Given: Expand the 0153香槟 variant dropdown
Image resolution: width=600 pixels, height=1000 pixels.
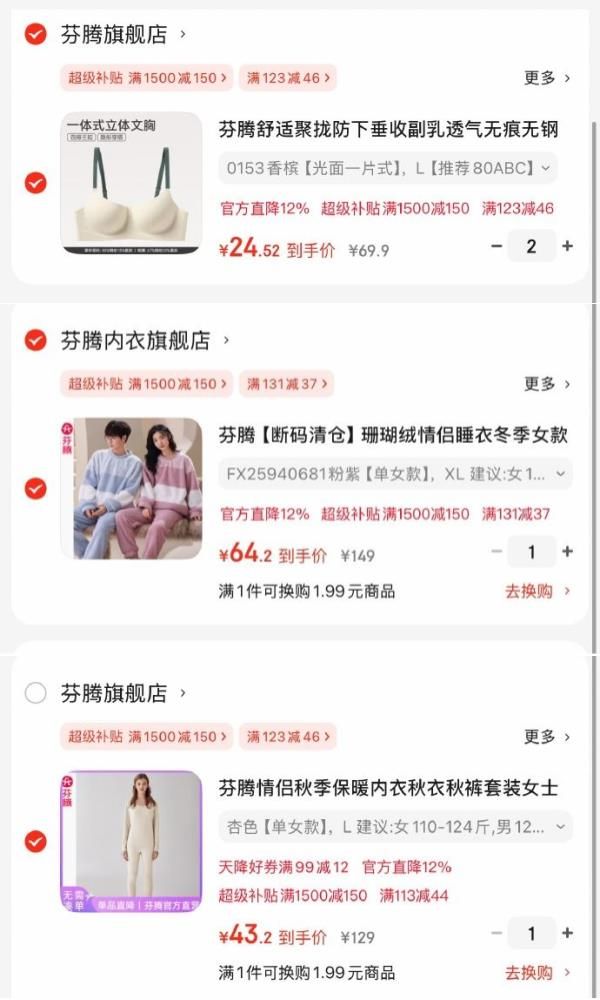Looking at the screenshot, I should click(x=388, y=168).
